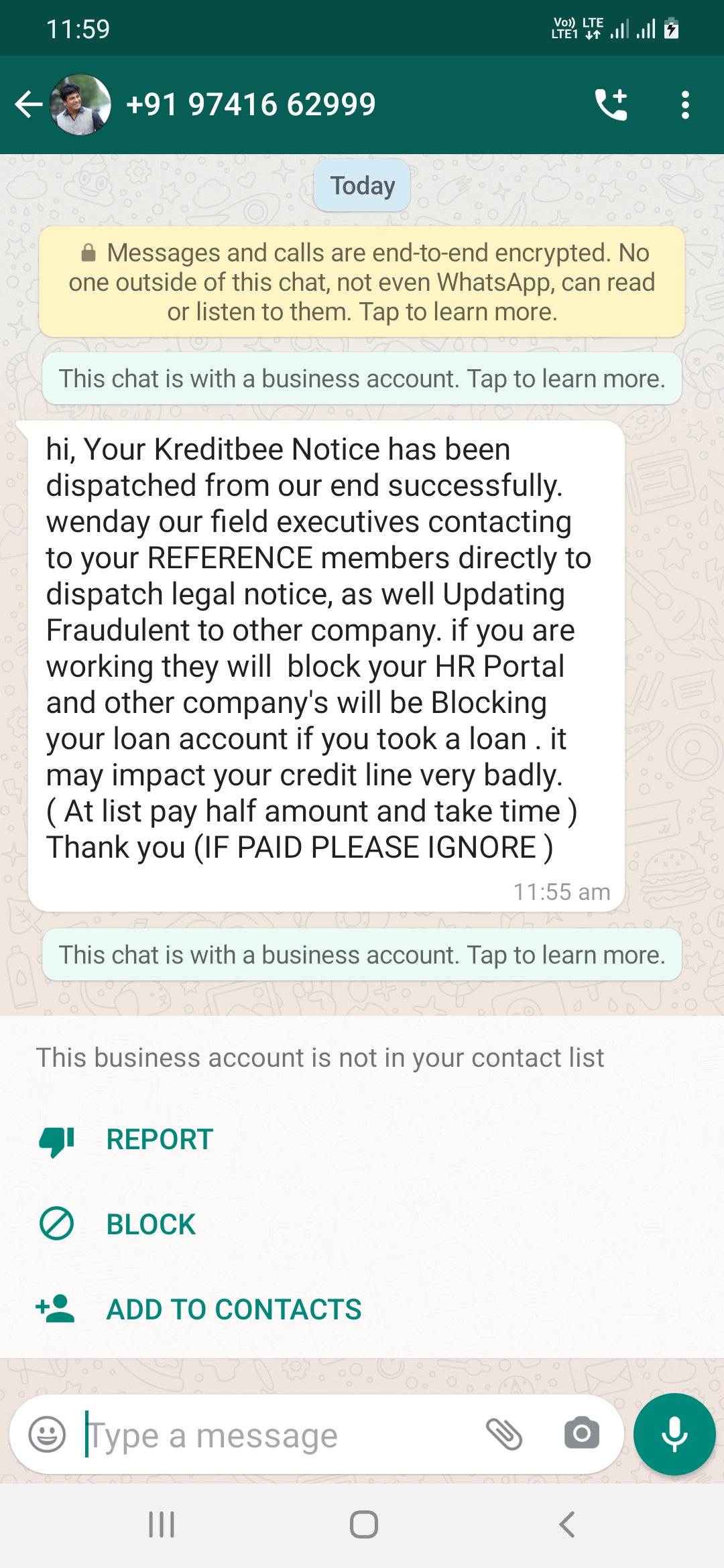Viewport: 724px width, 1568px height.
Task: Open contact info for +91 97416 62999
Action: (x=251, y=105)
